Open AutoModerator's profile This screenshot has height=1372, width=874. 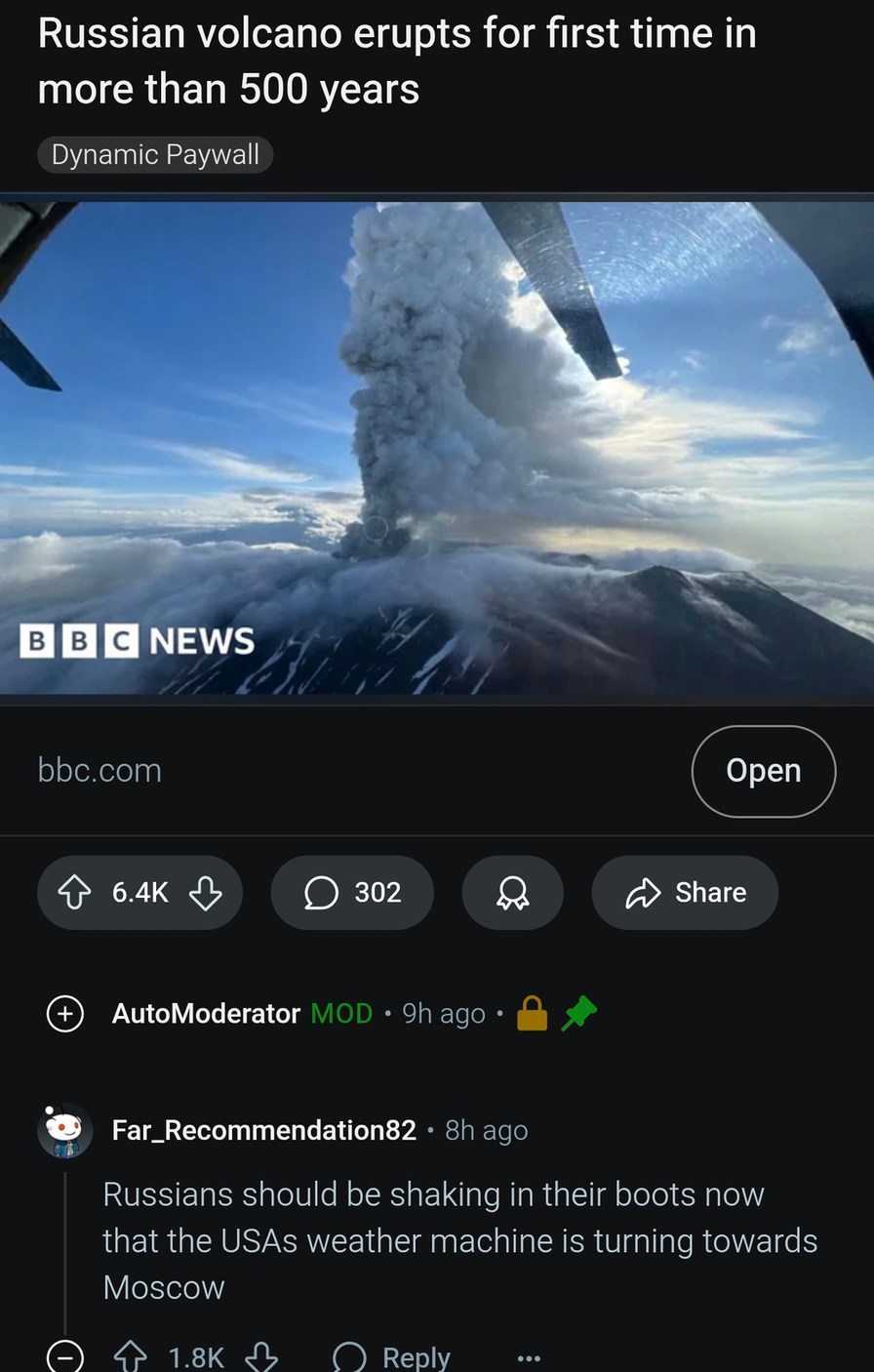[x=207, y=1013]
